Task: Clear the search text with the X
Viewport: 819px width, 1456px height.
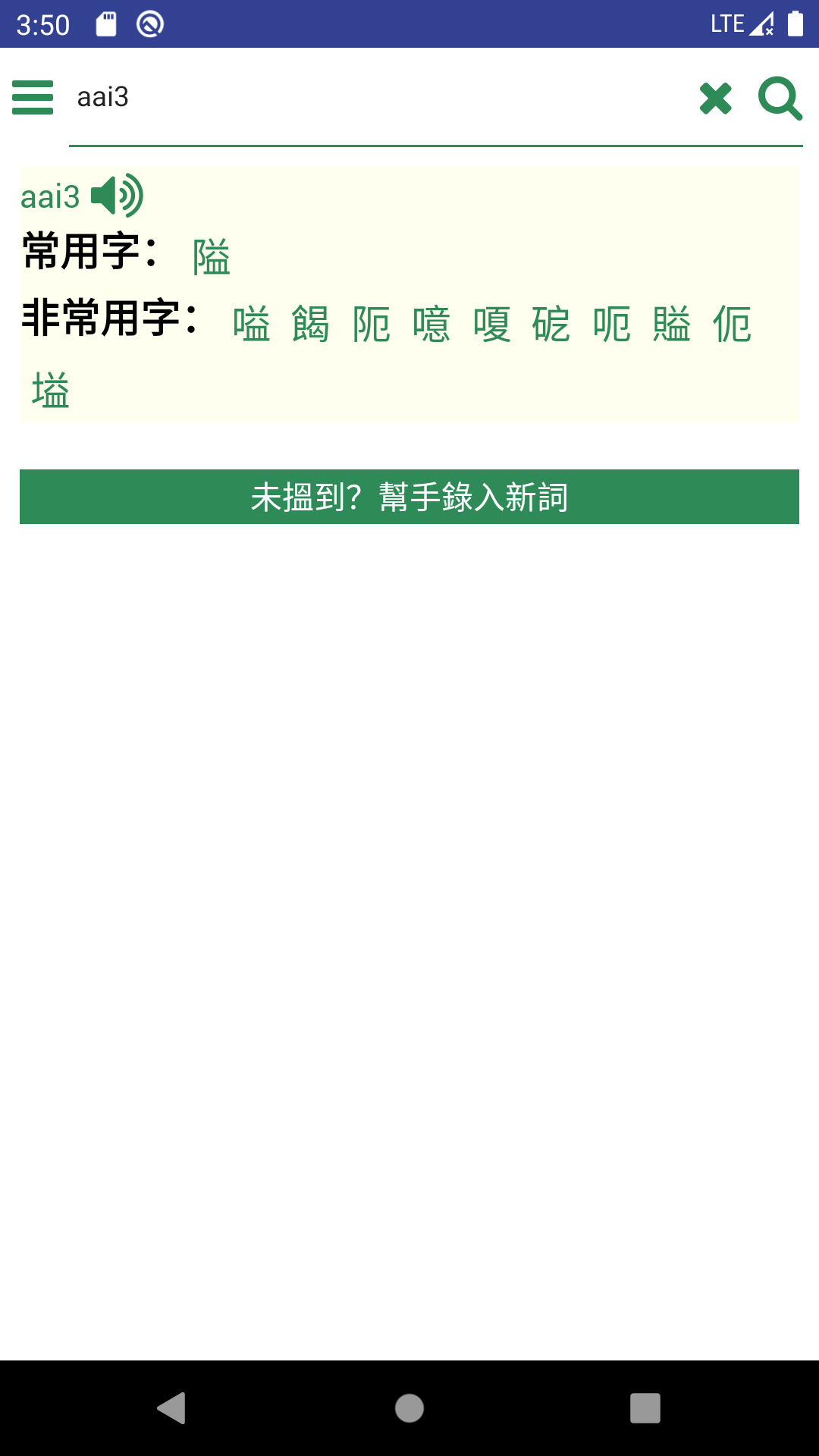Action: (716, 99)
